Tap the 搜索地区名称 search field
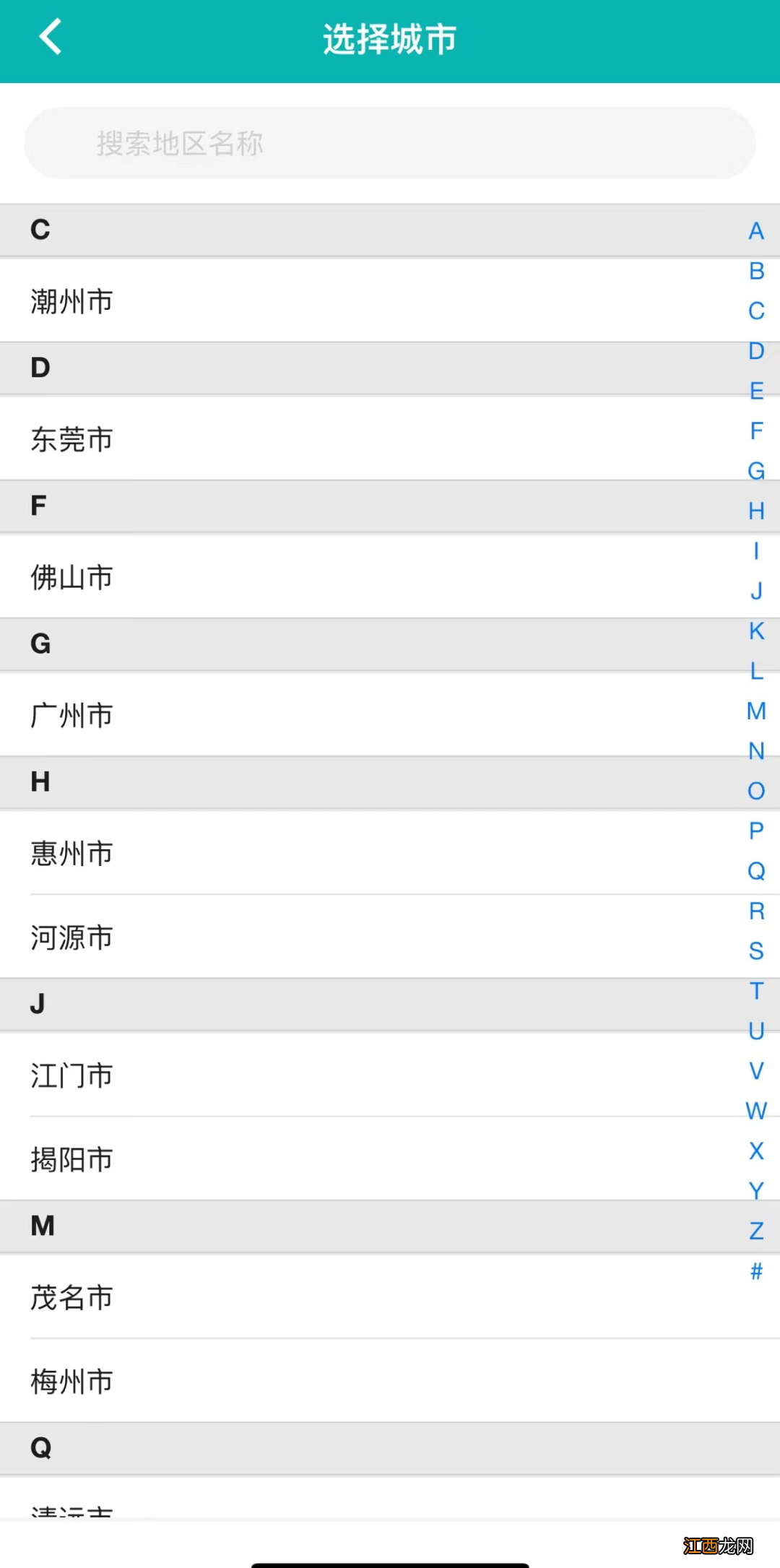Screen dimensions: 780x1568 (x=390, y=143)
